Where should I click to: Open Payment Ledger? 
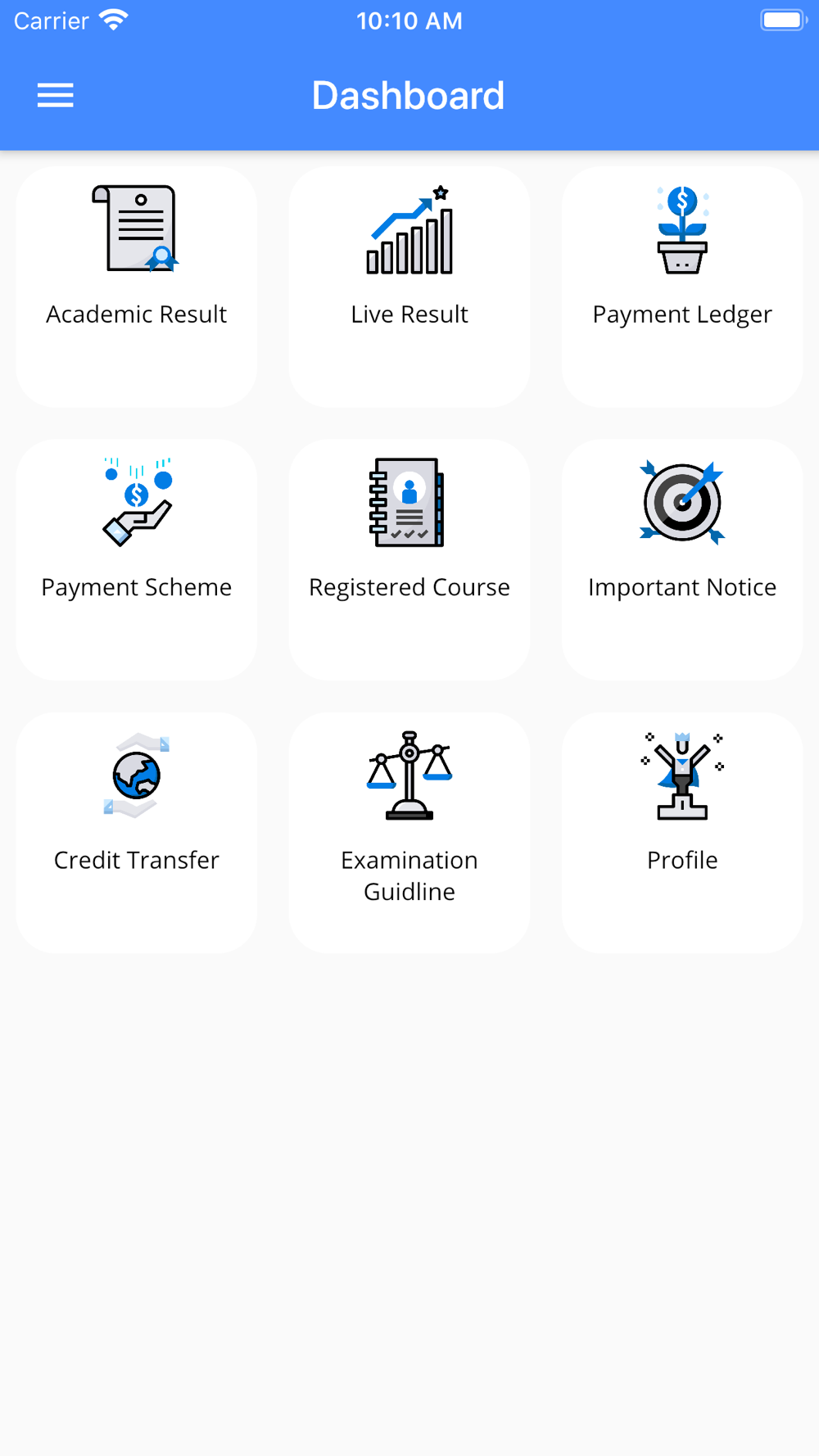[x=682, y=287]
